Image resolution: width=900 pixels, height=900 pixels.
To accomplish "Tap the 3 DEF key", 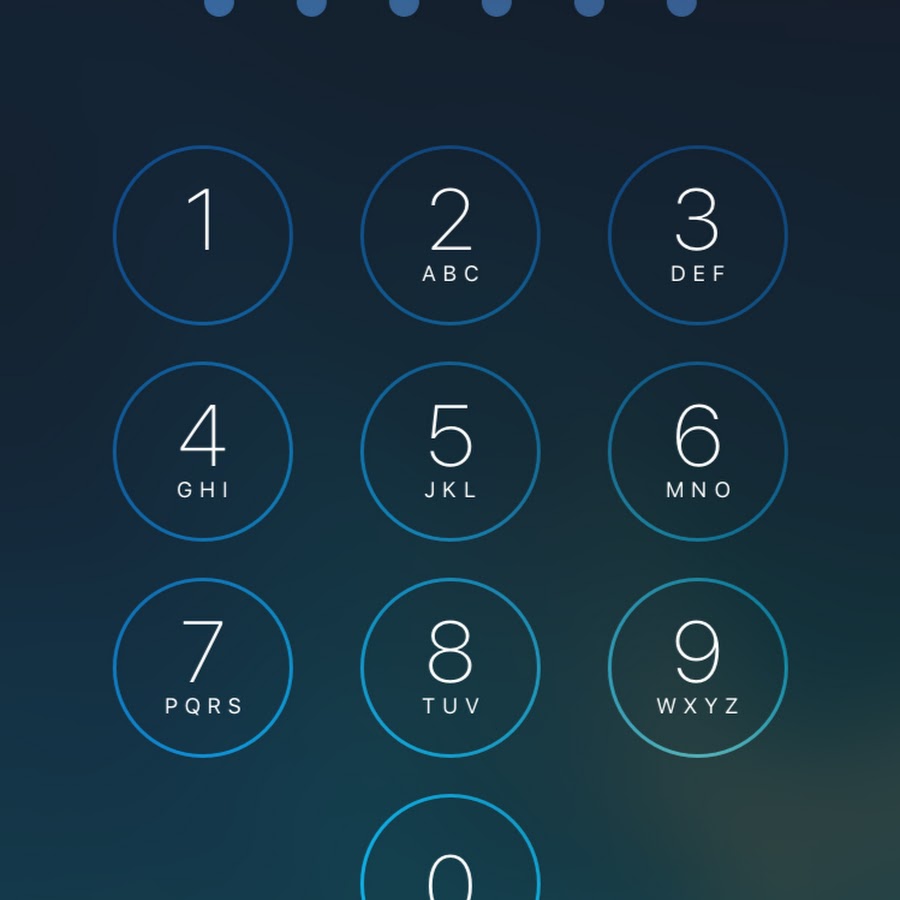I will pyautogui.click(x=697, y=235).
